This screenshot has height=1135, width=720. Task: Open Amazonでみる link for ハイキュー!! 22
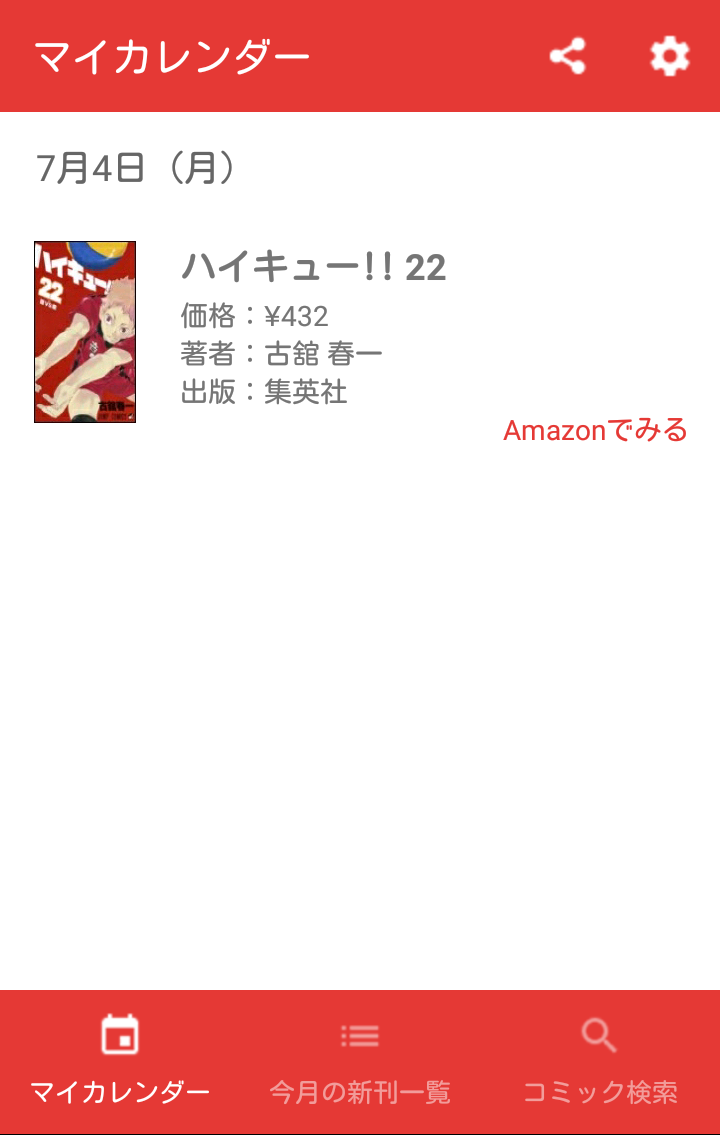(595, 430)
